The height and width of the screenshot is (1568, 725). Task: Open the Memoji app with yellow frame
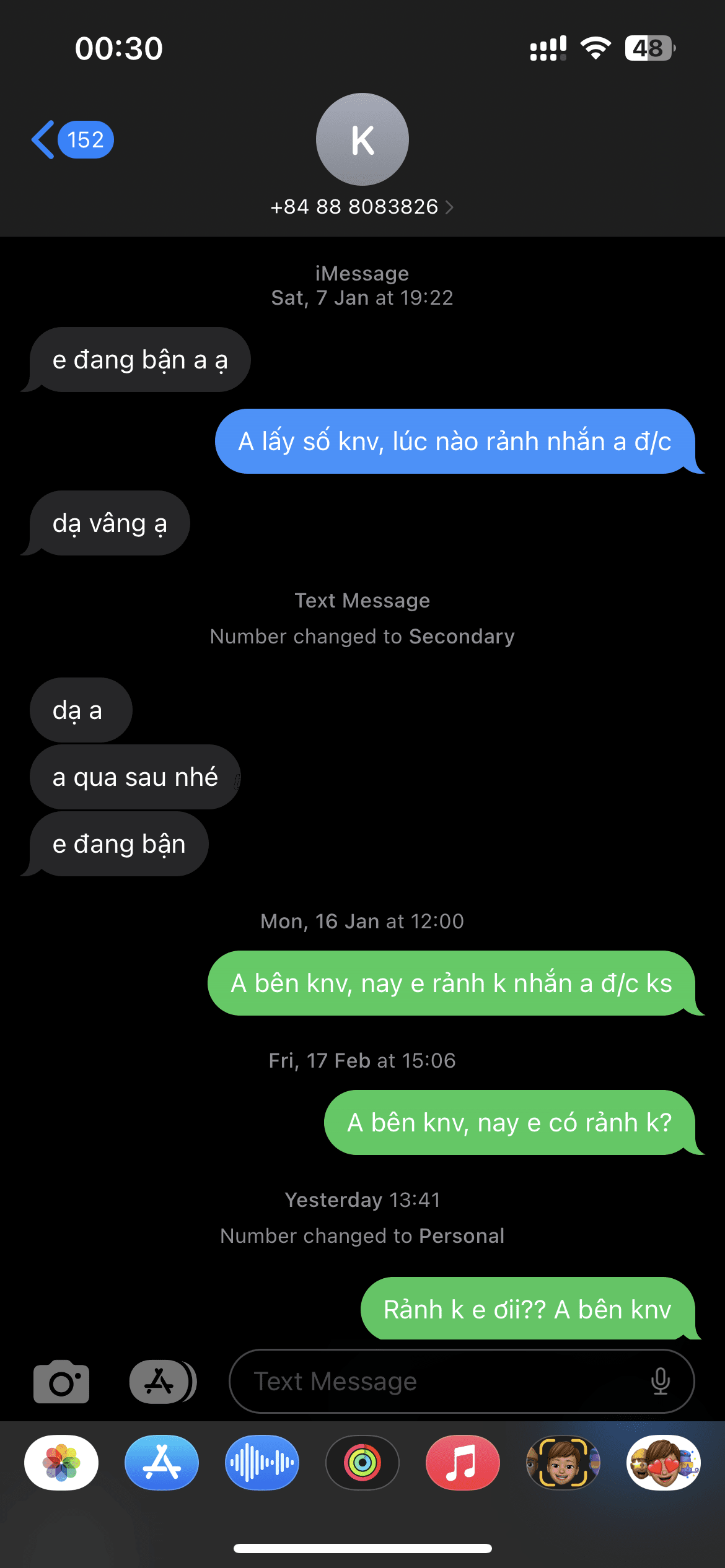tap(563, 1463)
